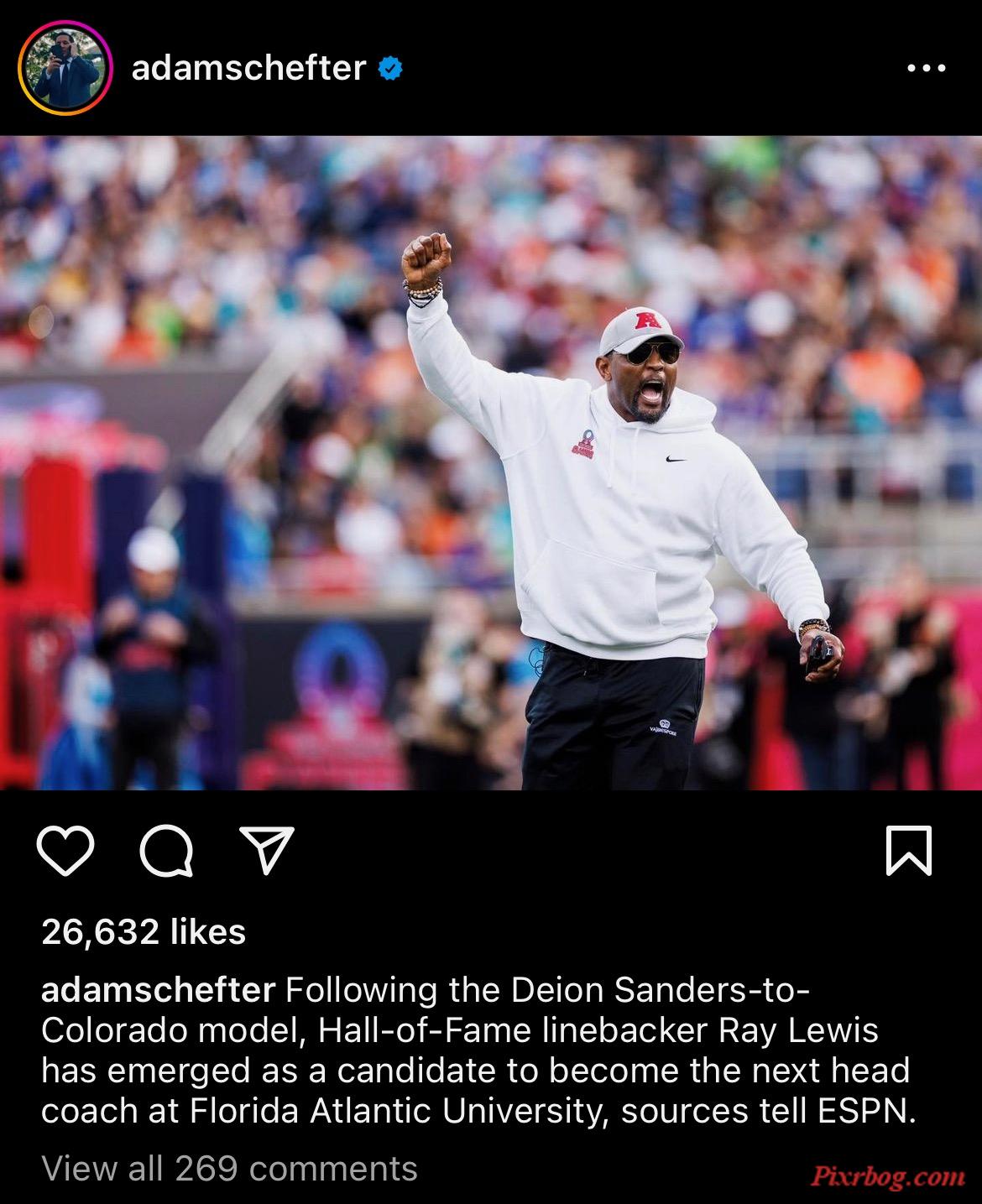View who liked via 26,632 likes
The image size is (982, 1204).
pos(144,932)
